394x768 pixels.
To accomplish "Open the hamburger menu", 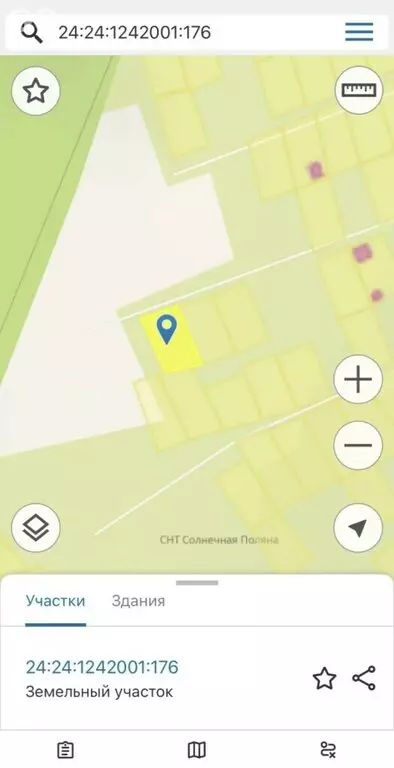I will pos(359,32).
